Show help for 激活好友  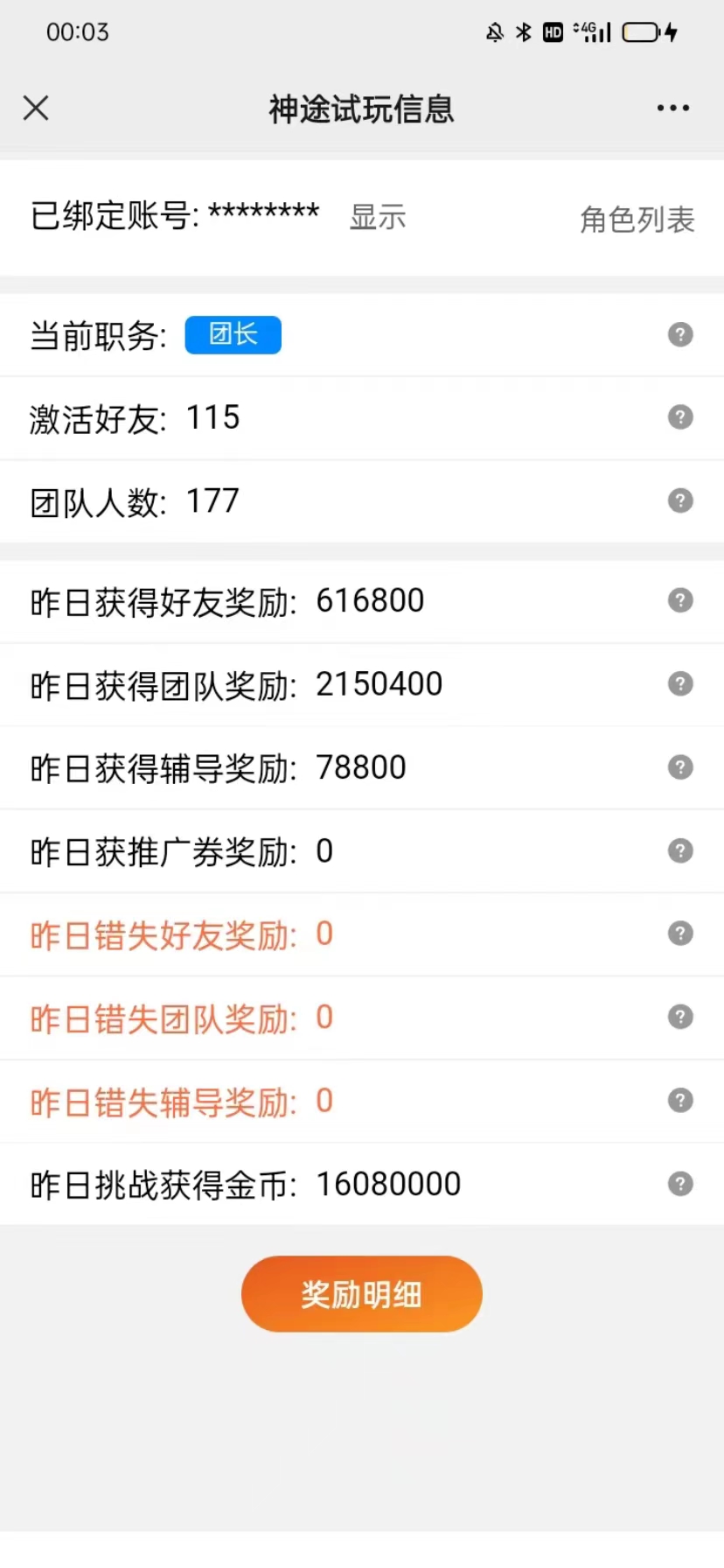point(680,417)
